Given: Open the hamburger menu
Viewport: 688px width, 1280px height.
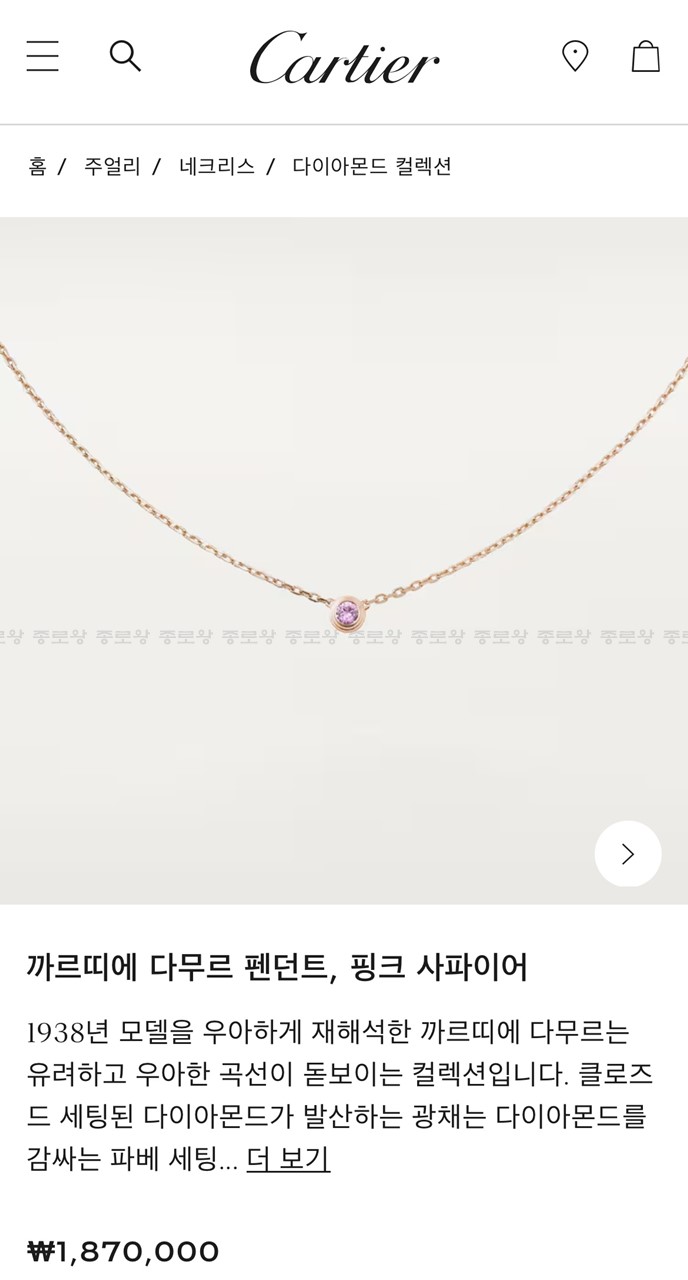Looking at the screenshot, I should pos(42,56).
